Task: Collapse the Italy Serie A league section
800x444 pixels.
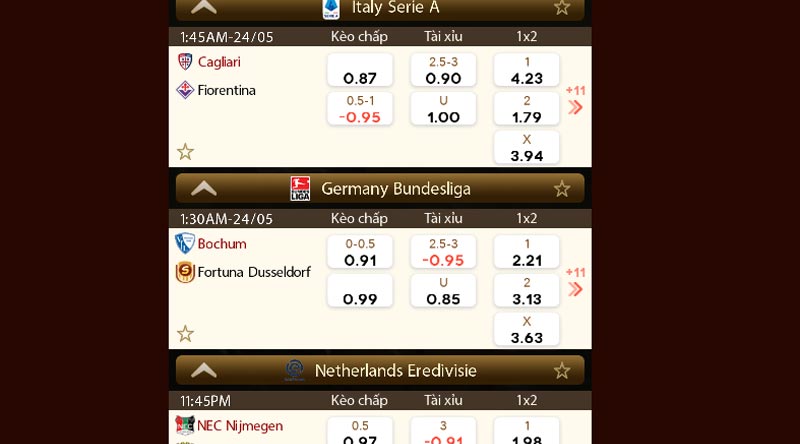Action: (204, 7)
